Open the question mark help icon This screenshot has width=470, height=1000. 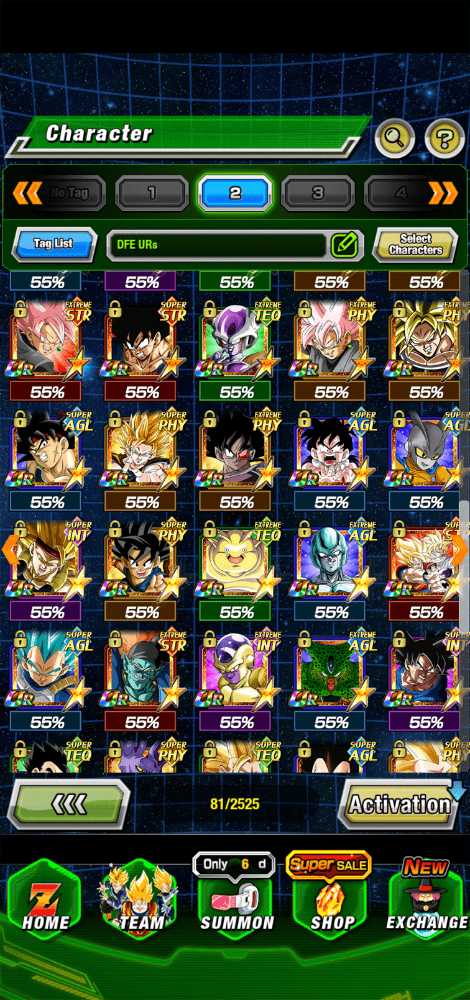(444, 137)
